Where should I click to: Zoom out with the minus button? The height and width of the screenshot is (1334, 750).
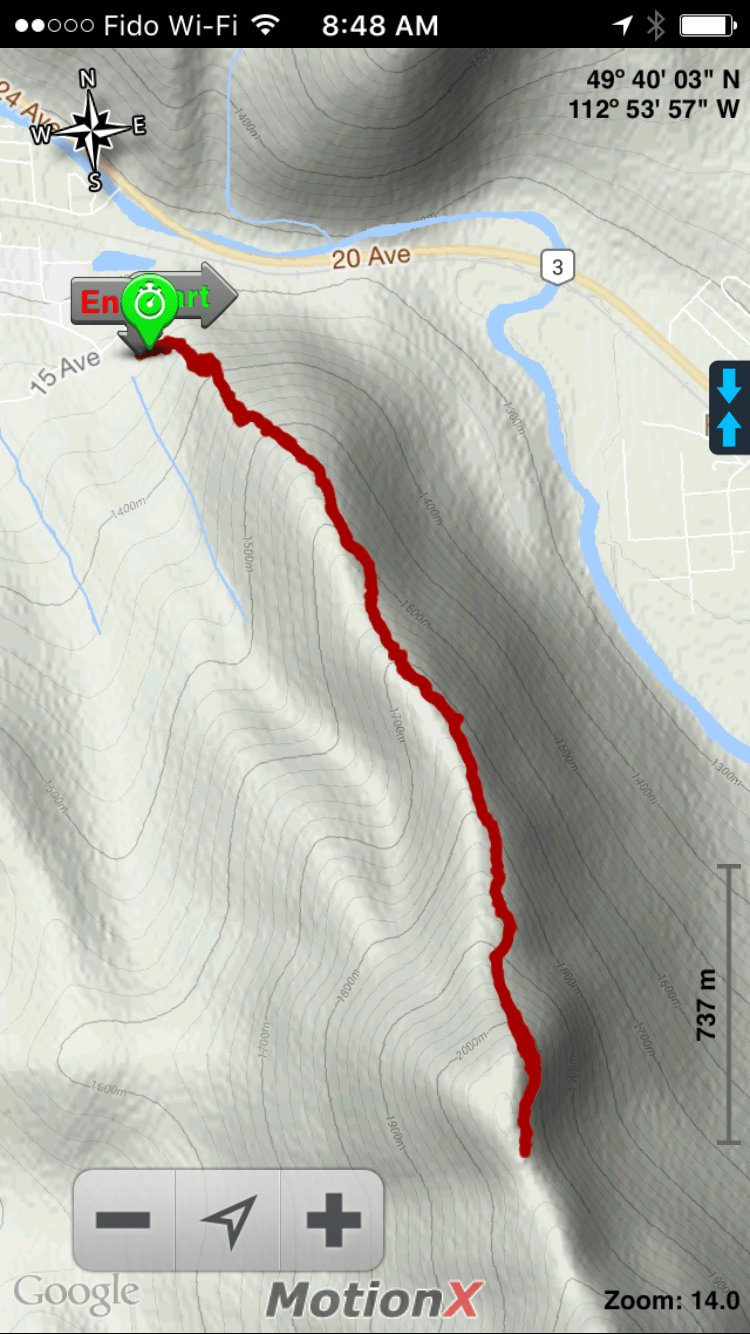[124, 1220]
